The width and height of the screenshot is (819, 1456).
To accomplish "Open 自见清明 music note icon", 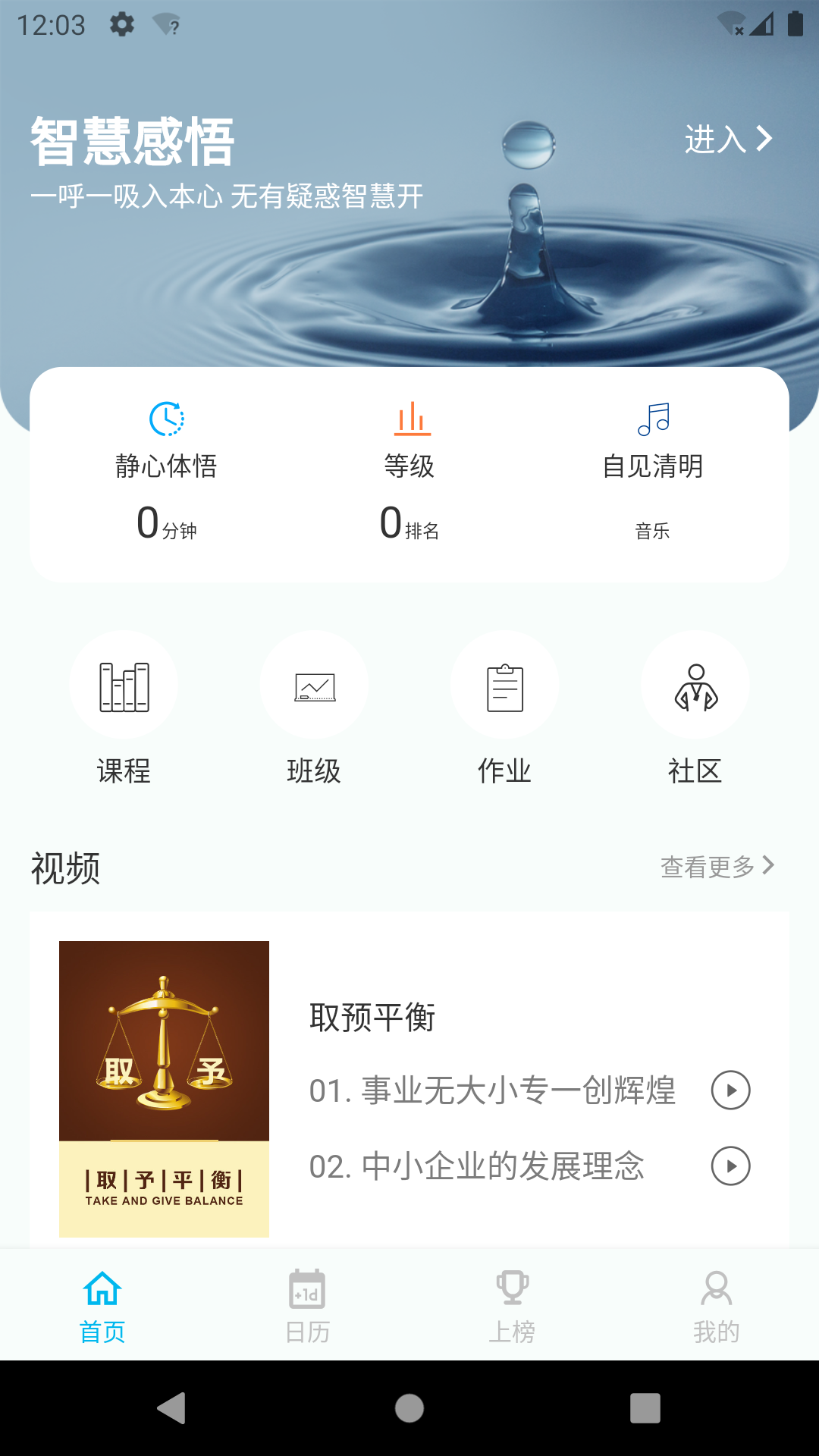I will pyautogui.click(x=654, y=419).
